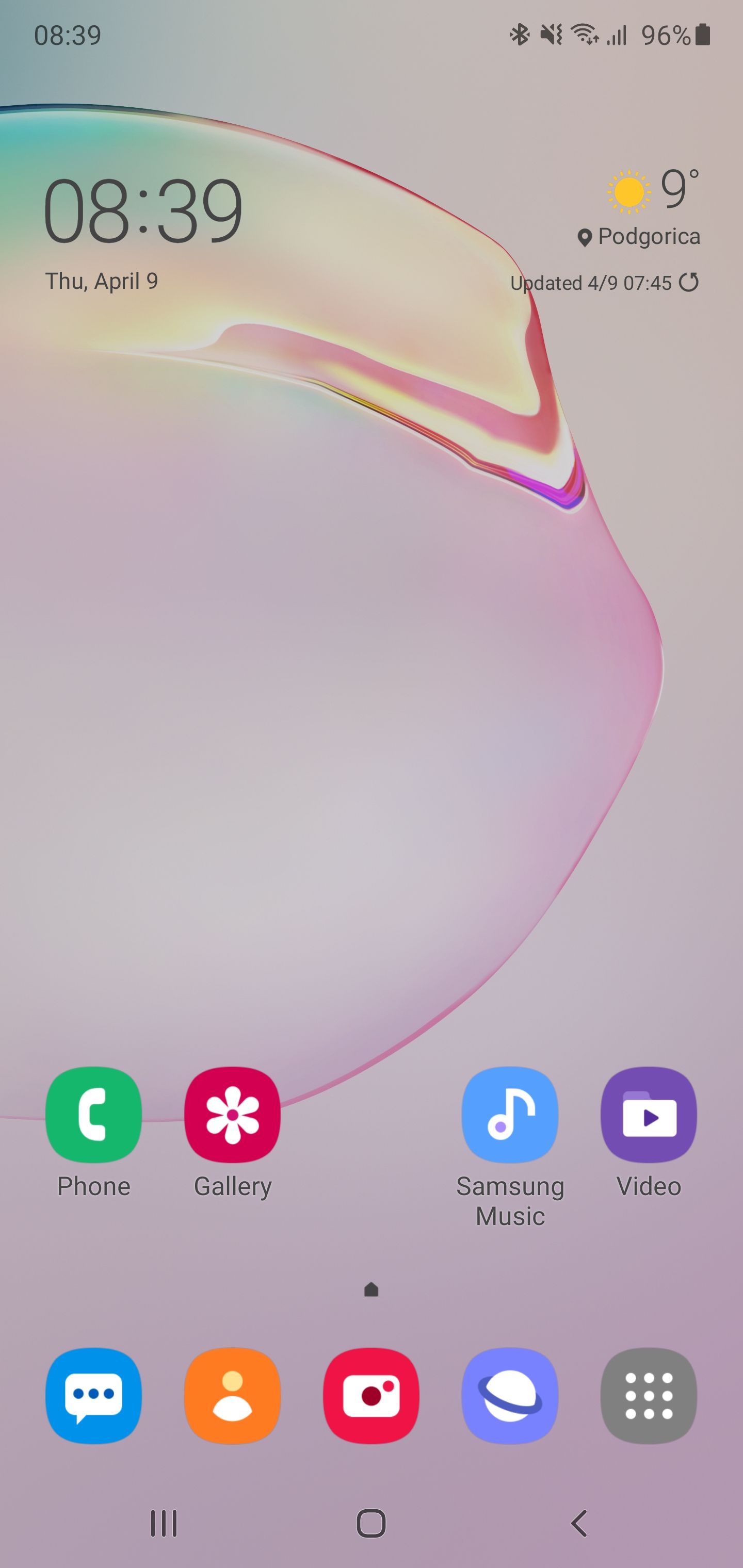Refresh the weather widget

688,283
